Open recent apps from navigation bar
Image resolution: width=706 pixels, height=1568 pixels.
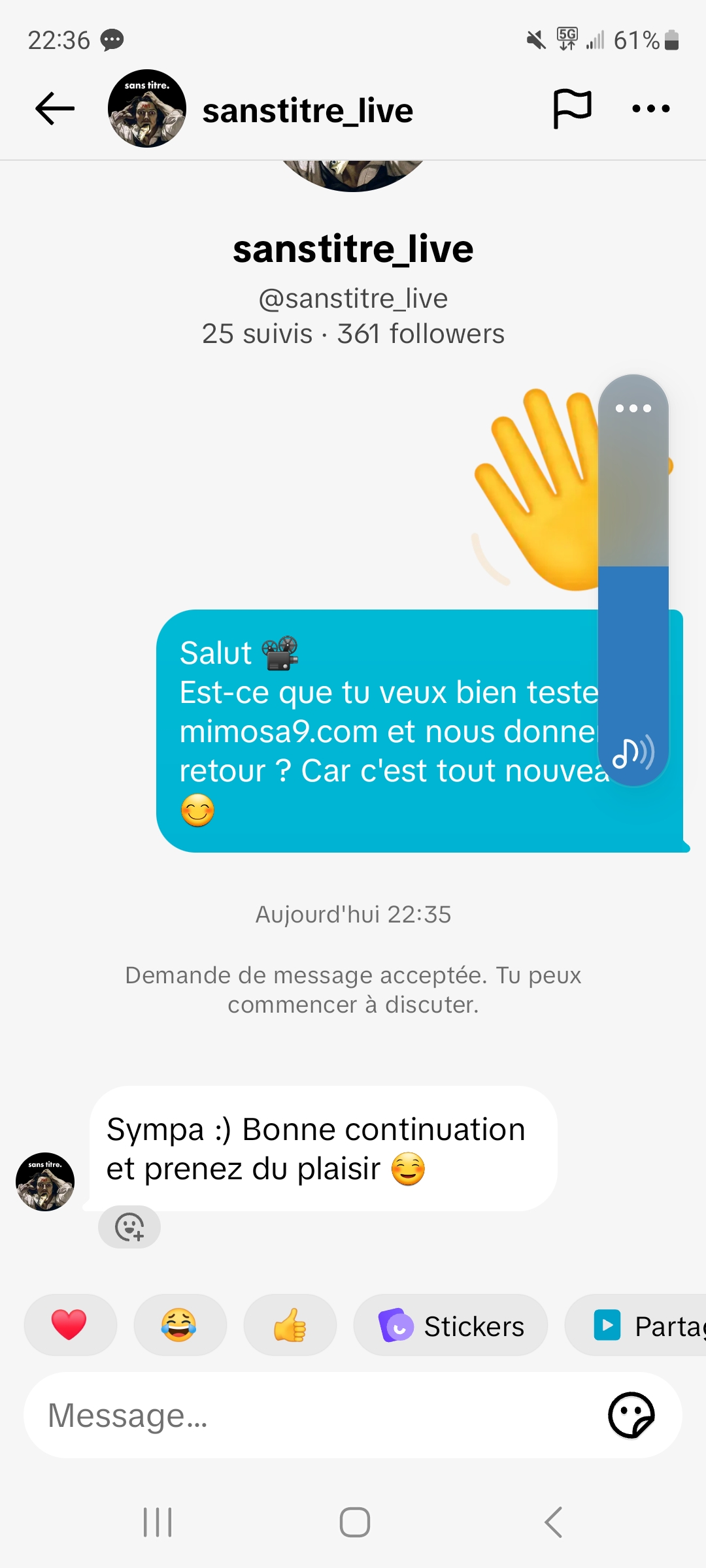158,1522
